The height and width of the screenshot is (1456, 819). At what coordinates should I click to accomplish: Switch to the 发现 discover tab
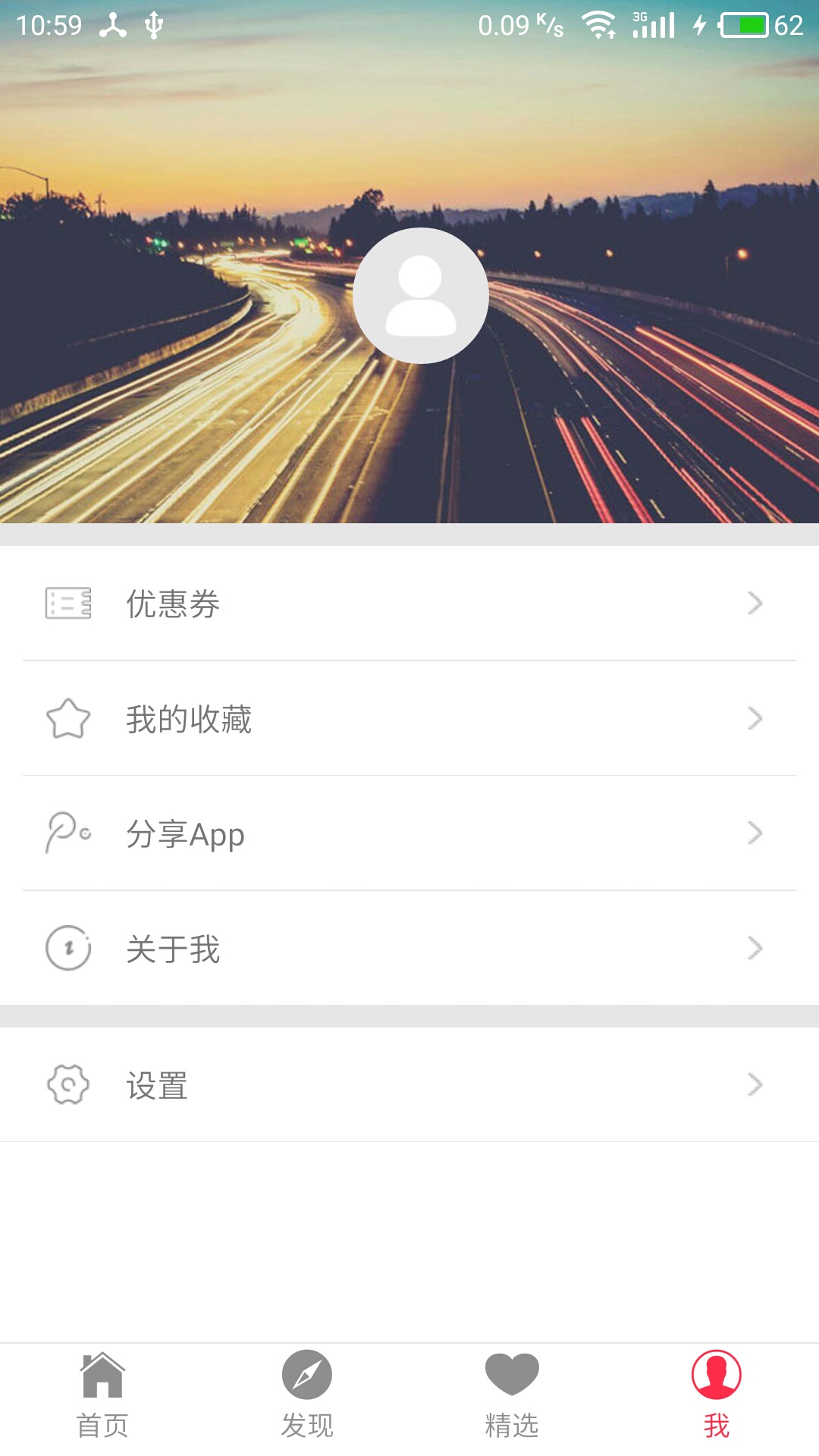tap(307, 1395)
